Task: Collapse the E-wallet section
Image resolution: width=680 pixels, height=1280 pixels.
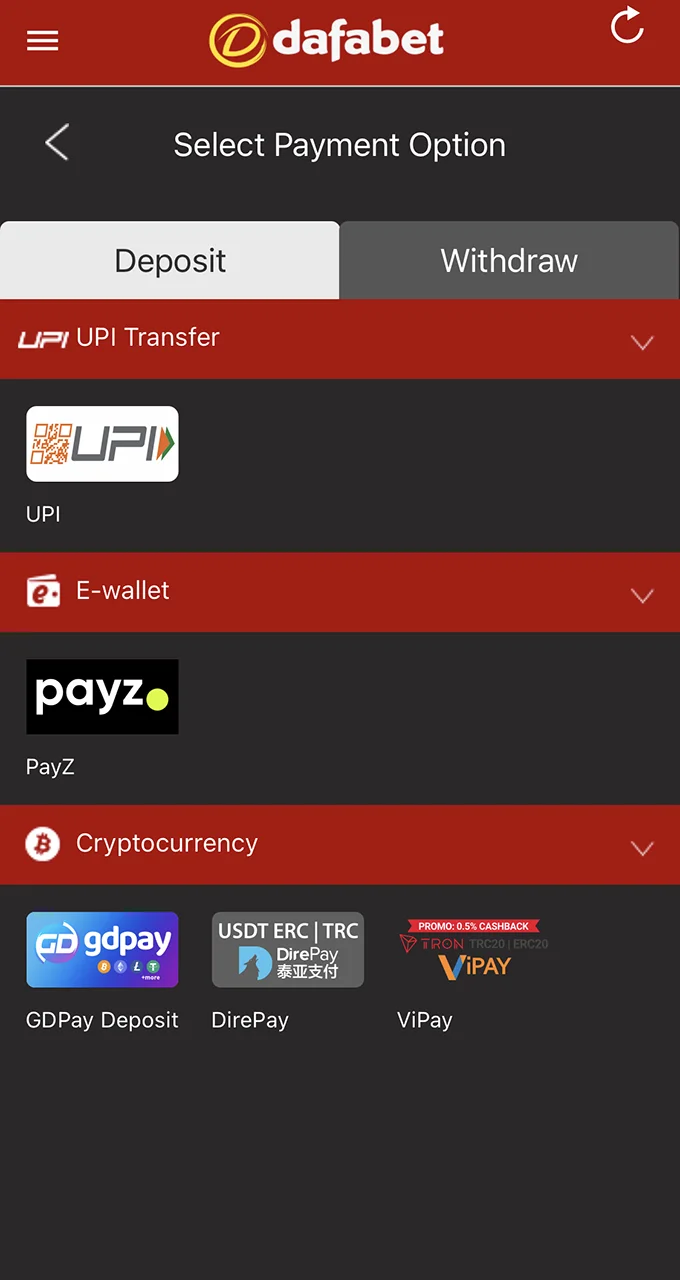Action: tap(642, 595)
